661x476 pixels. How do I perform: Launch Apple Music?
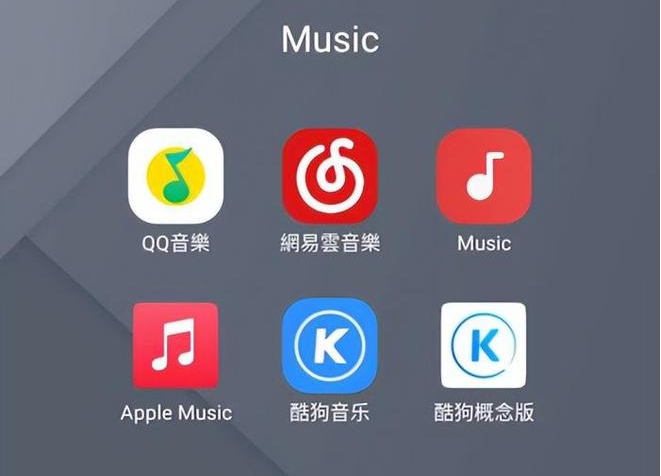[x=175, y=346]
